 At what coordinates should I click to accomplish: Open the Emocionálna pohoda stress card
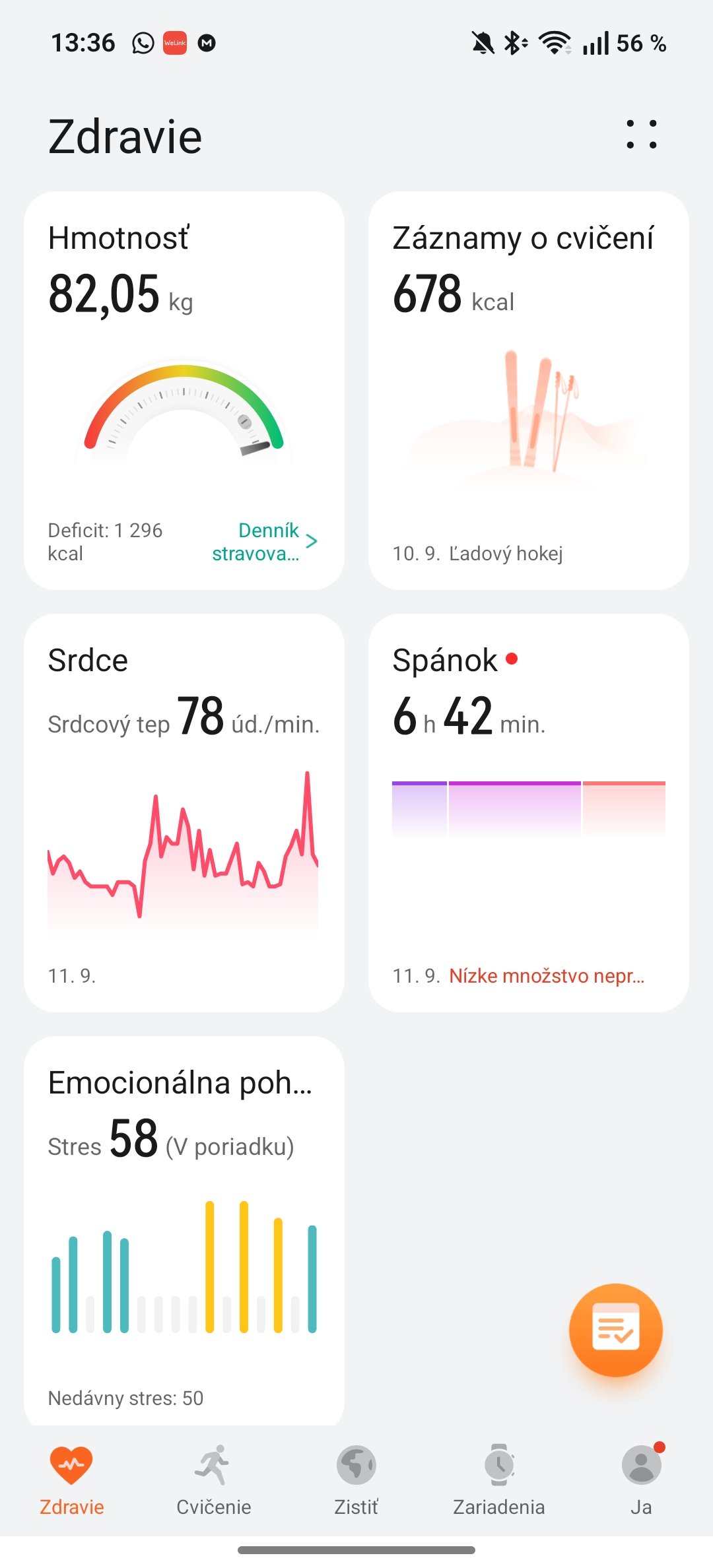tap(184, 1227)
